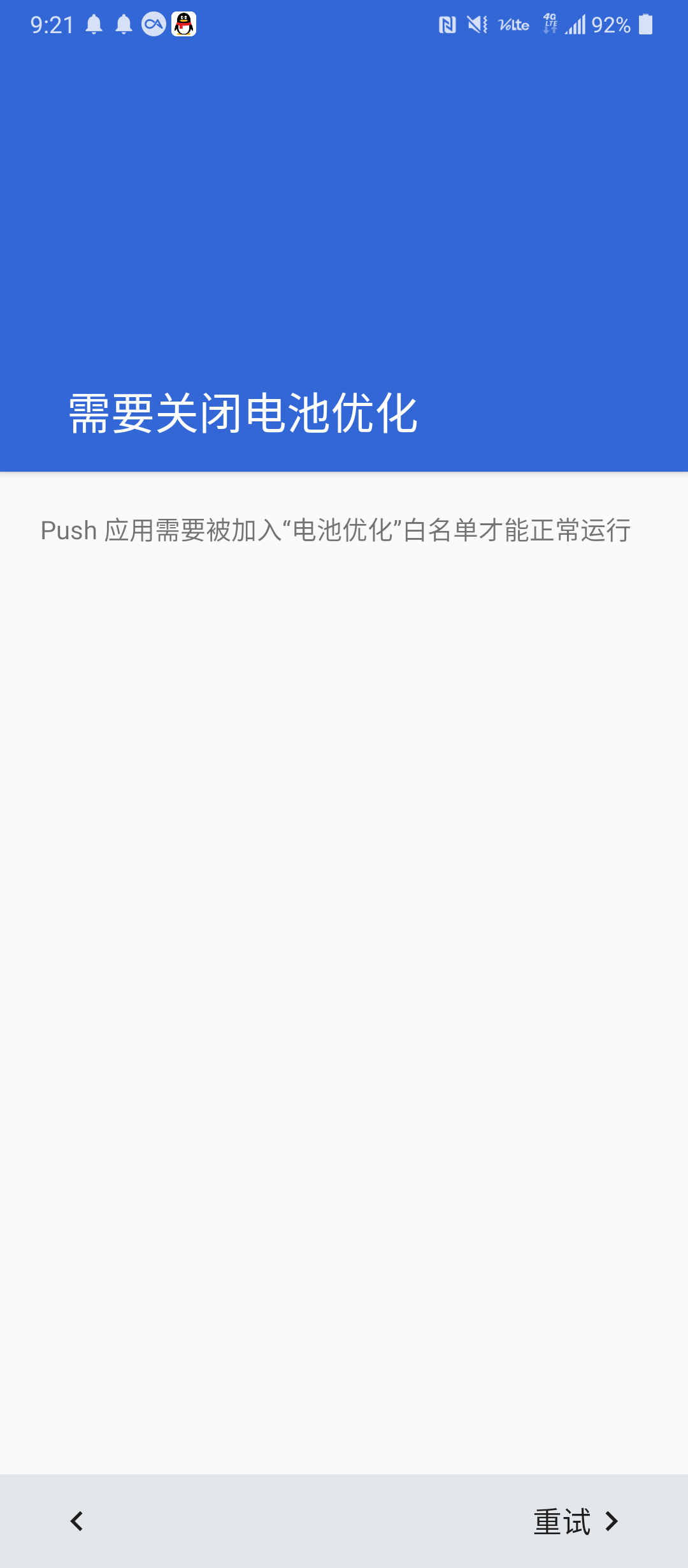Tap the first notification bell icon
Screen dimensions: 688x1568
[94, 24]
